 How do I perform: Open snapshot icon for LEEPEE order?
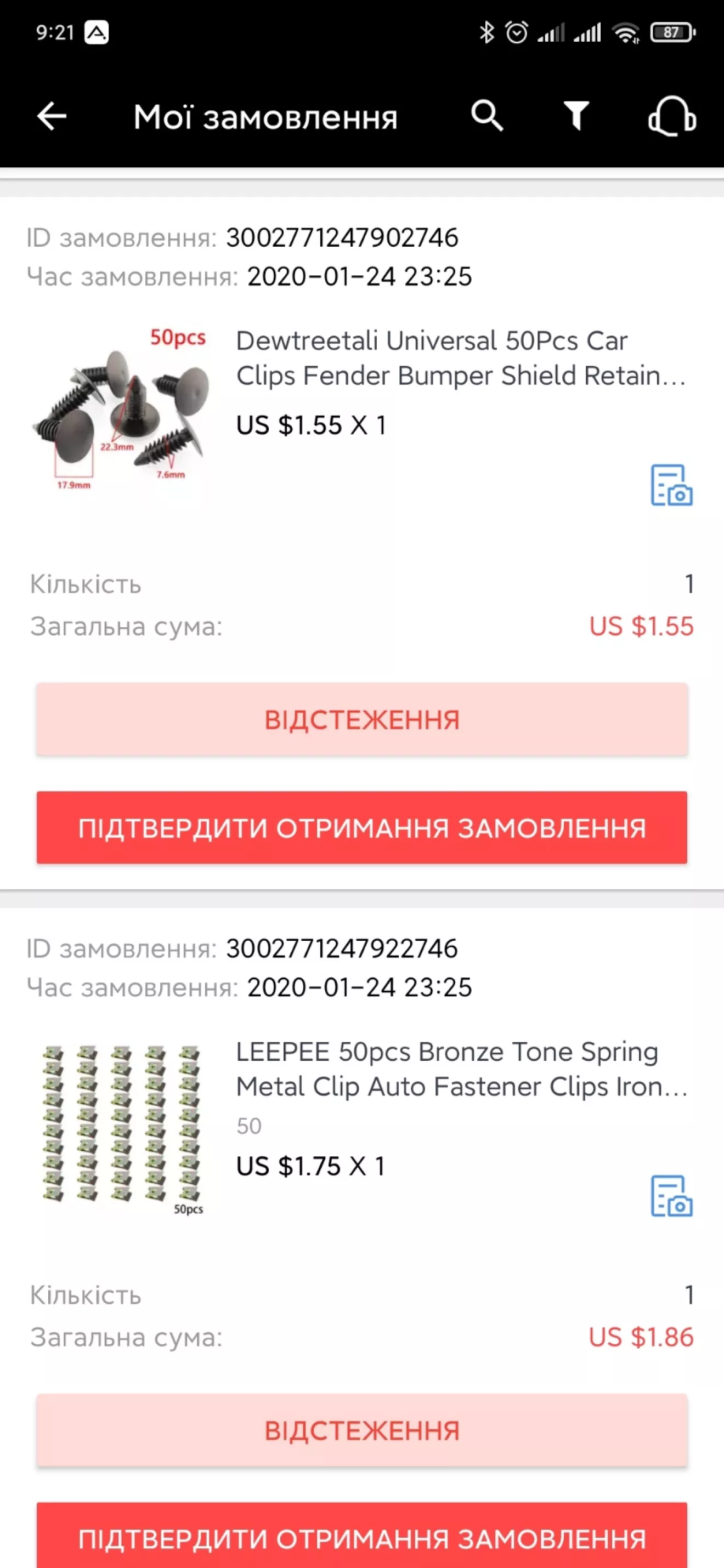[671, 1196]
